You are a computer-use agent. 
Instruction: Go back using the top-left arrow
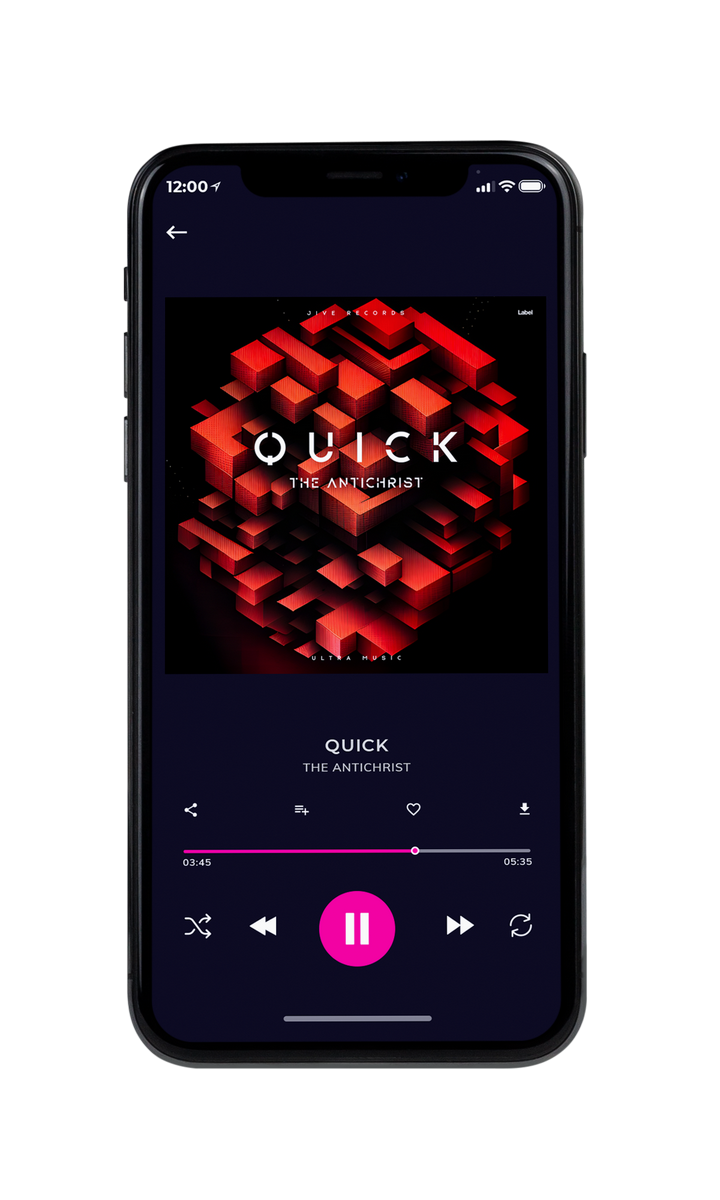[177, 232]
